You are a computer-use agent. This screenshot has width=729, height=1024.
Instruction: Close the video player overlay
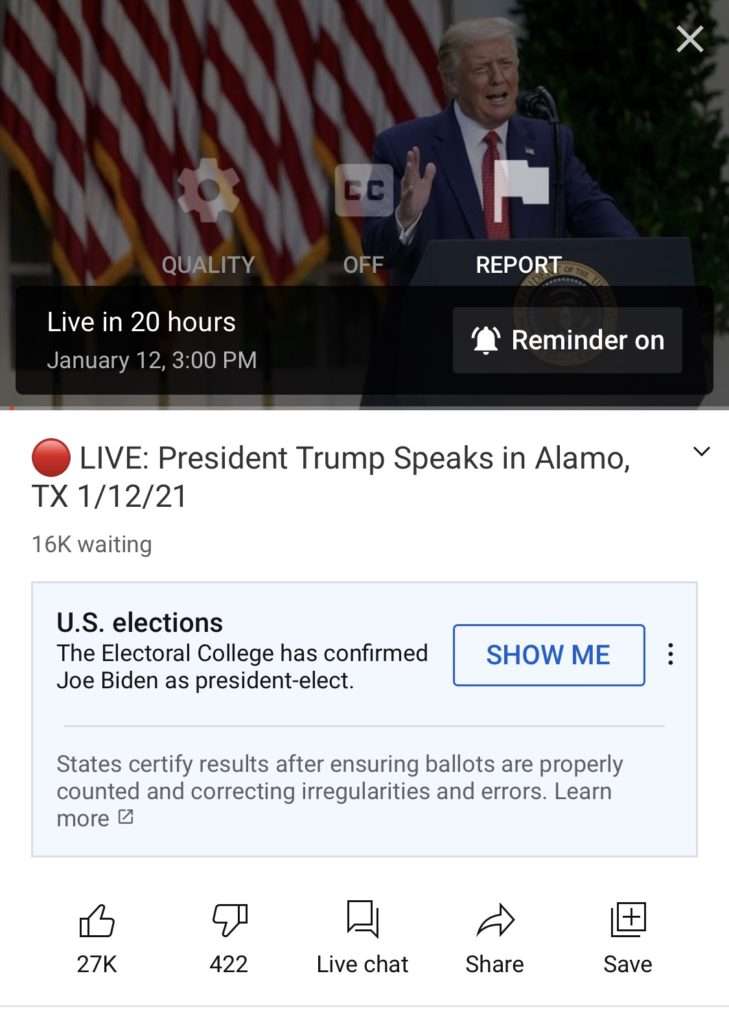(x=689, y=39)
